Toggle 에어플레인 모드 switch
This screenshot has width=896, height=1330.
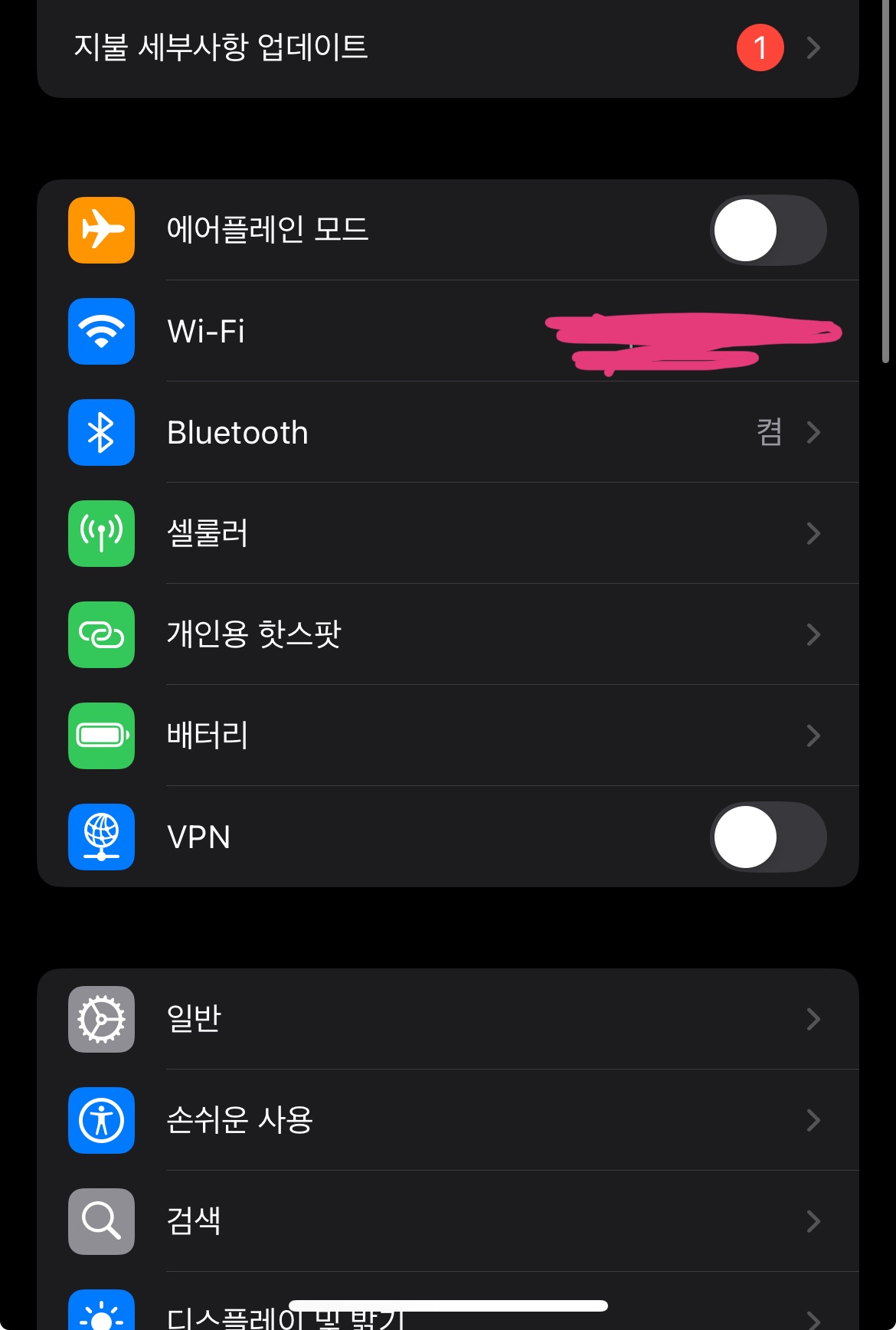[767, 230]
